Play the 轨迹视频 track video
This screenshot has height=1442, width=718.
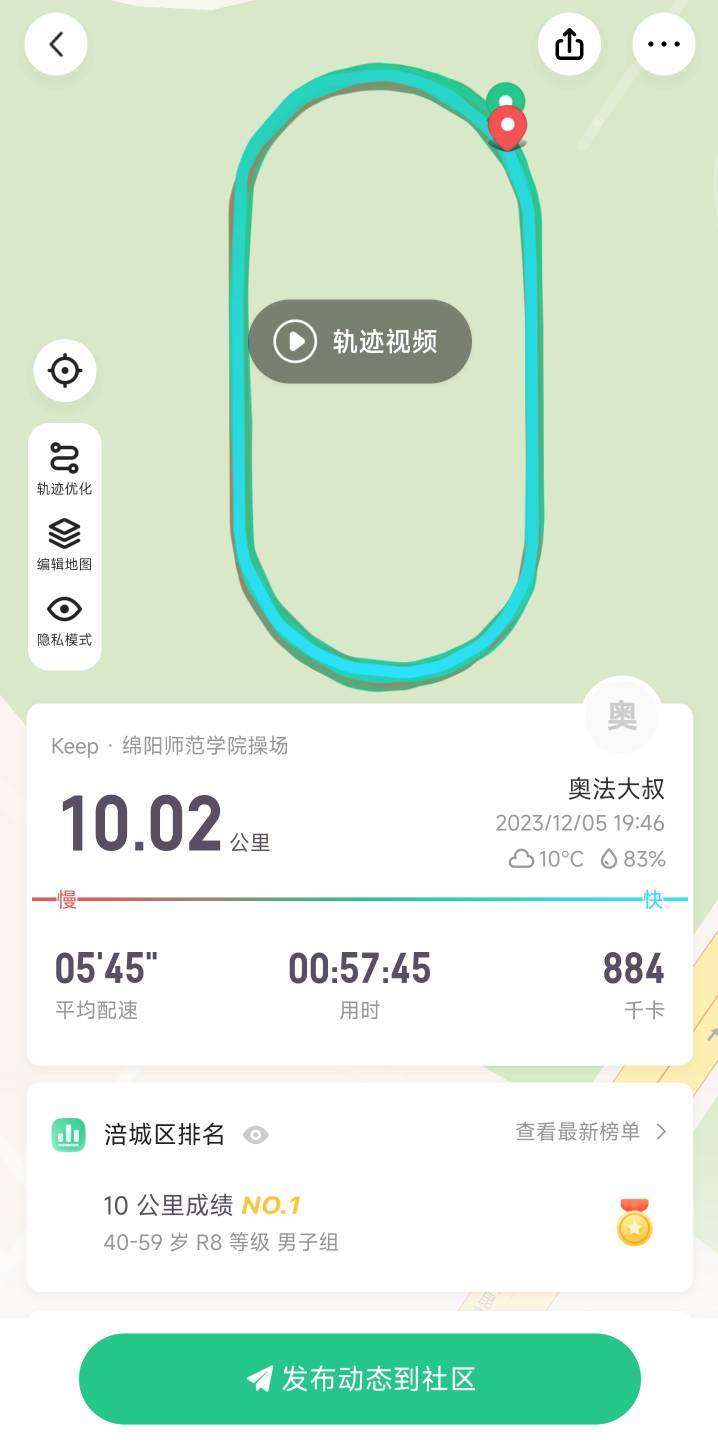(x=360, y=341)
